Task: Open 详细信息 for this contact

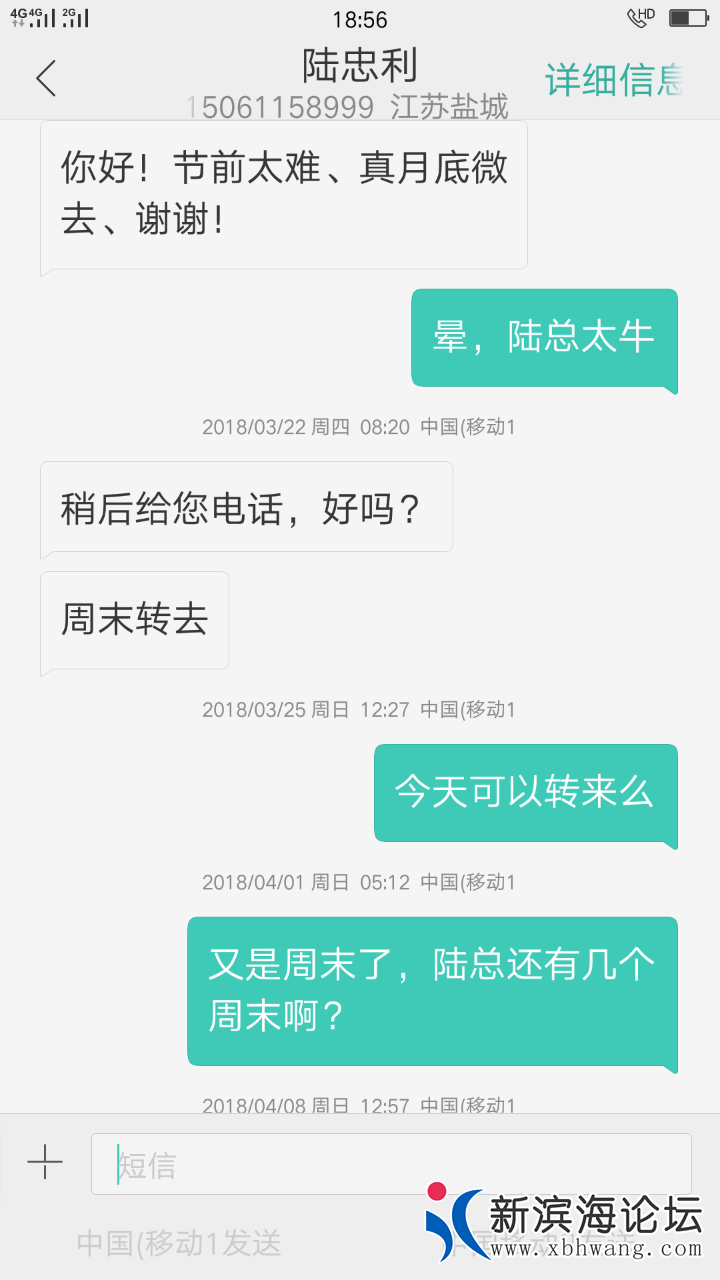Action: point(614,80)
